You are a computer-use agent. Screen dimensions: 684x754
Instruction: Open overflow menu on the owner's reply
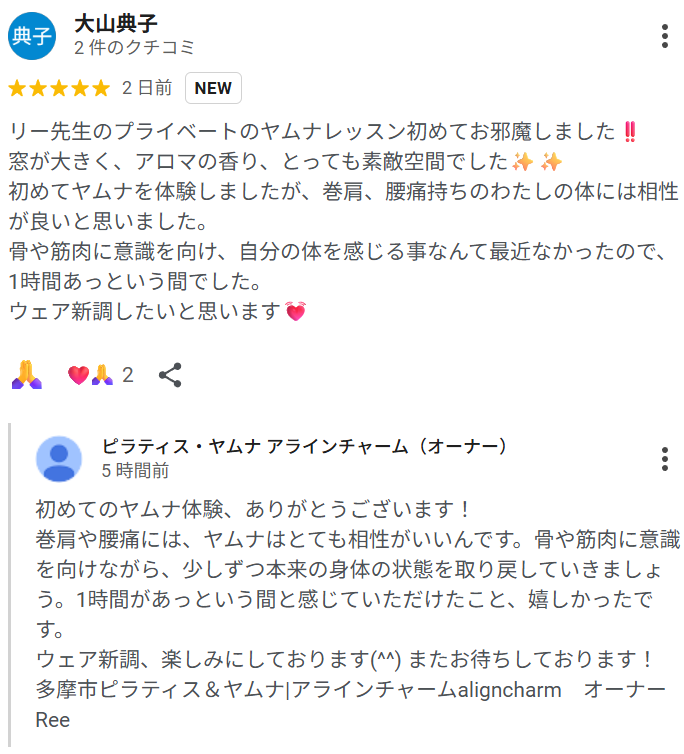(664, 459)
